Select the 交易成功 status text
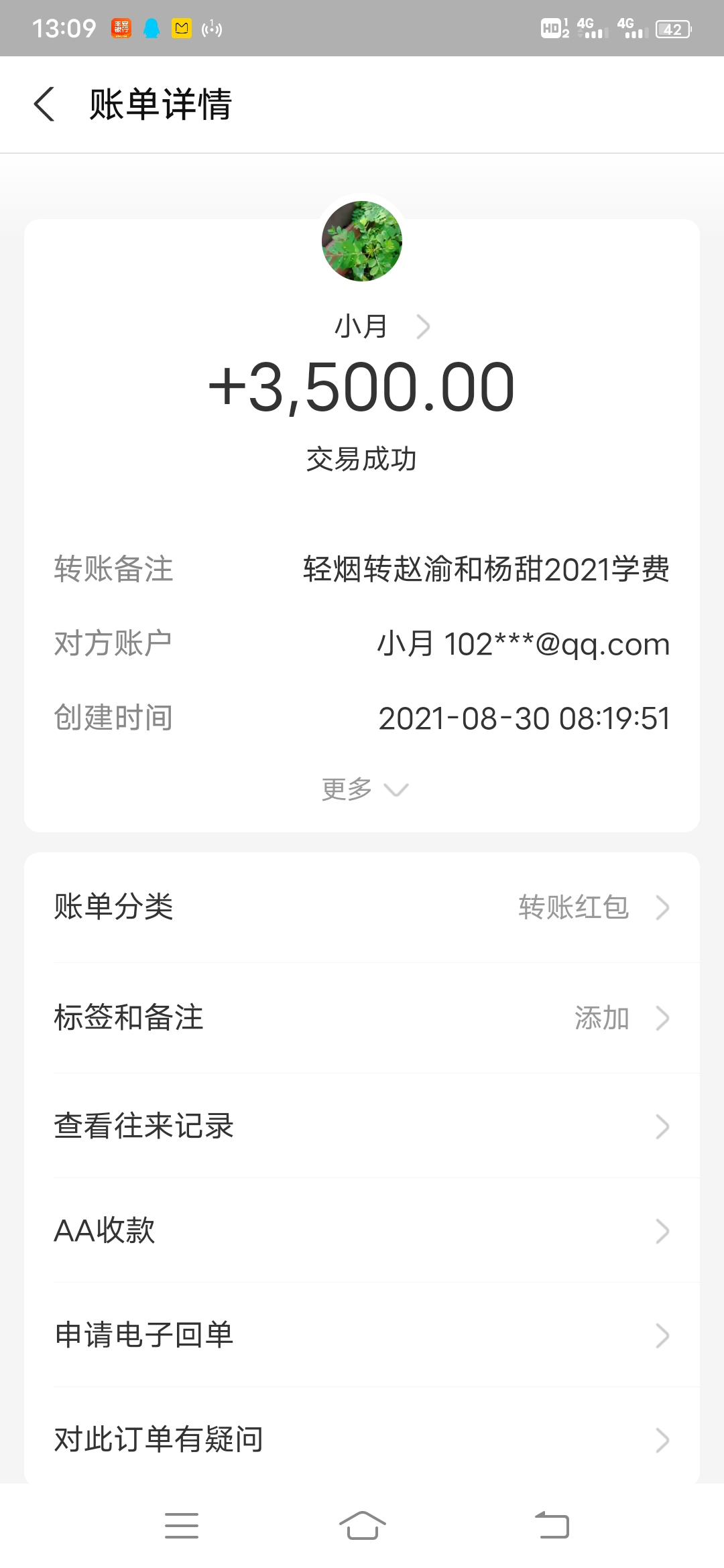 [361, 460]
